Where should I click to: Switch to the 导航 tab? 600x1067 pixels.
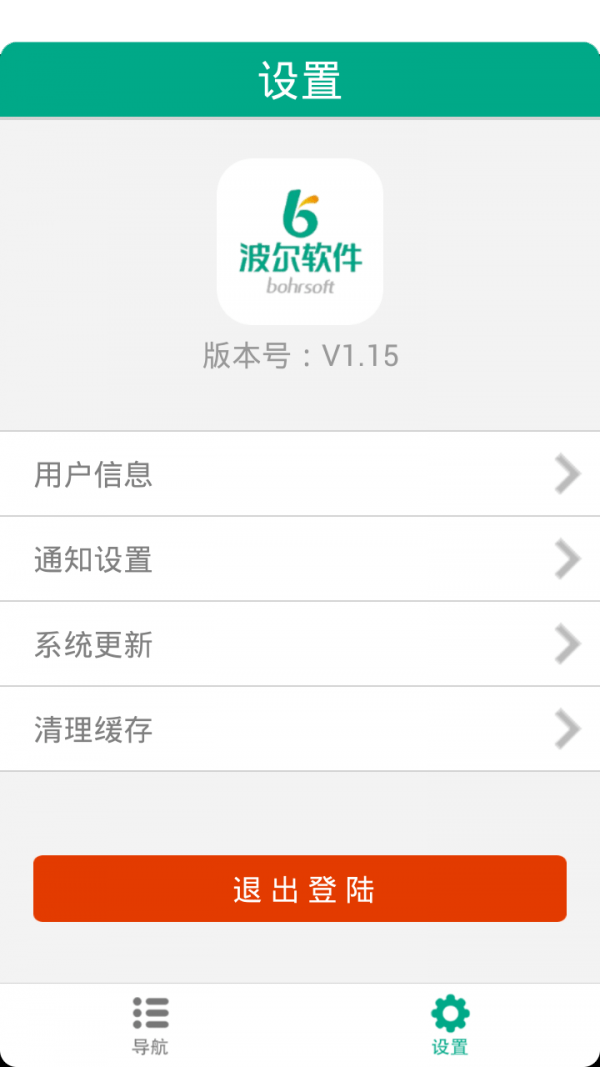(x=150, y=1025)
